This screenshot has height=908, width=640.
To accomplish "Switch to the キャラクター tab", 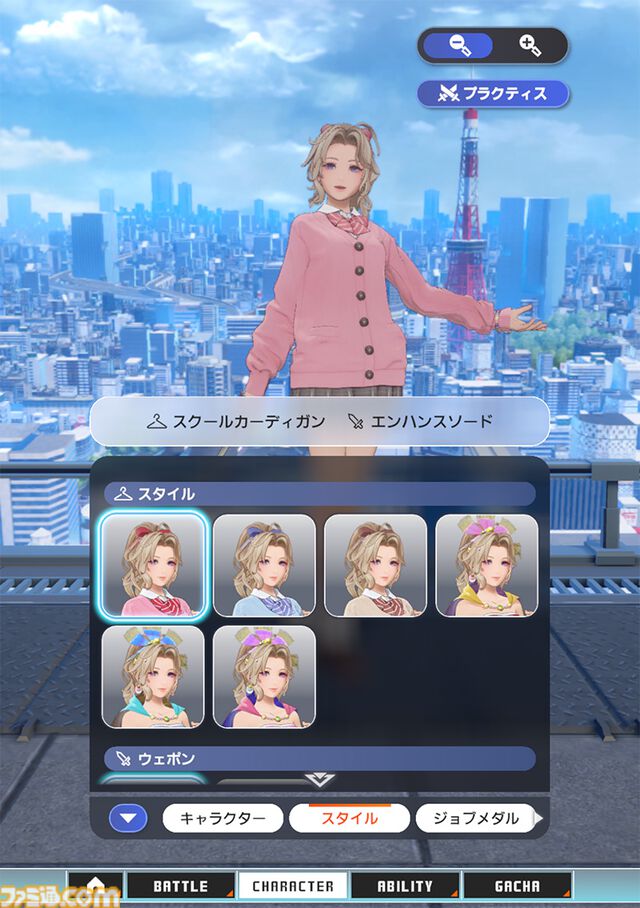I will [x=223, y=819].
